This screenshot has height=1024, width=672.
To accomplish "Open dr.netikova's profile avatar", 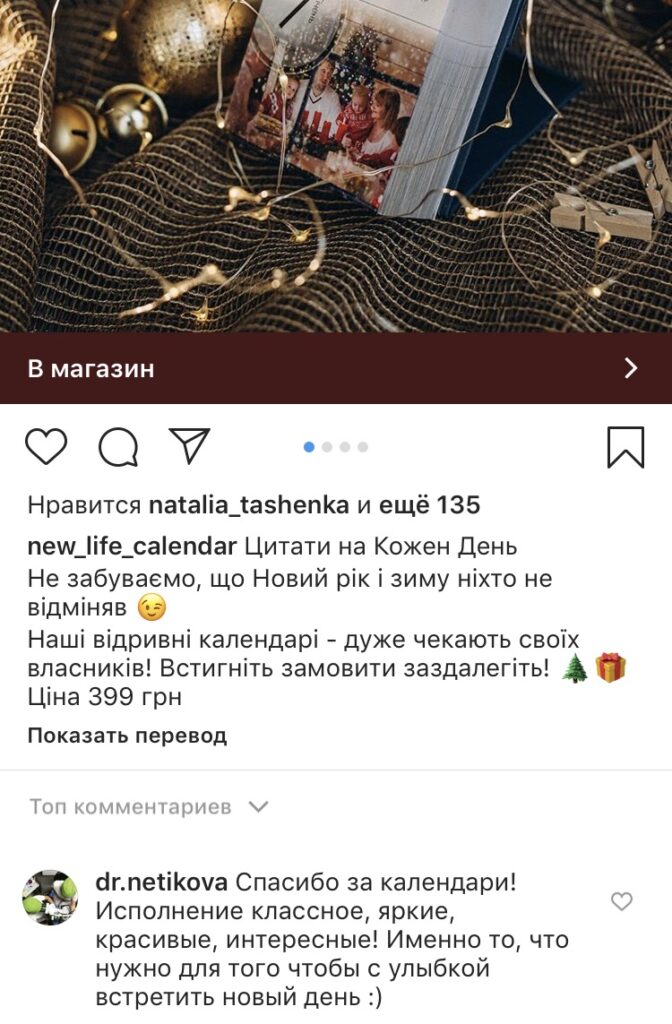I will coord(50,897).
